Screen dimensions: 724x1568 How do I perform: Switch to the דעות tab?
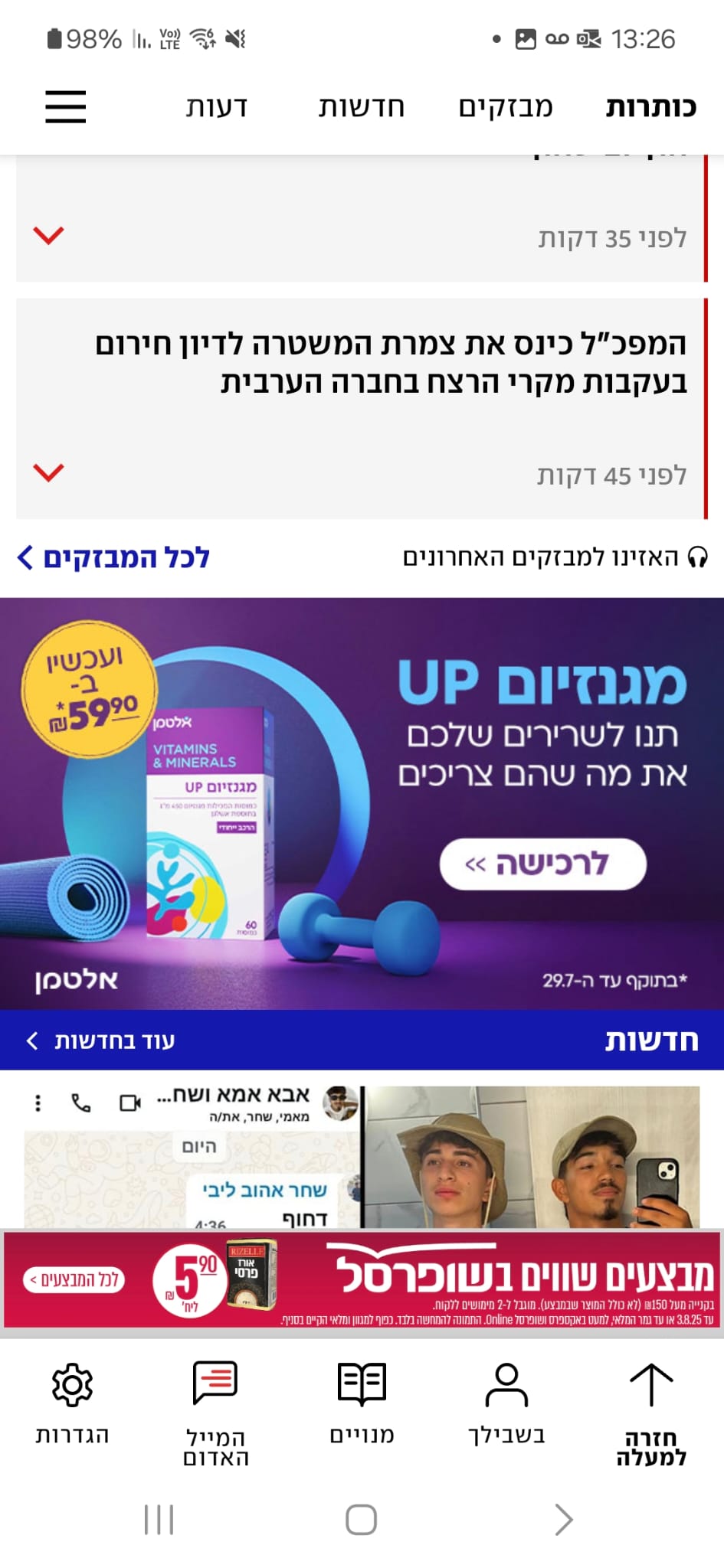217,107
